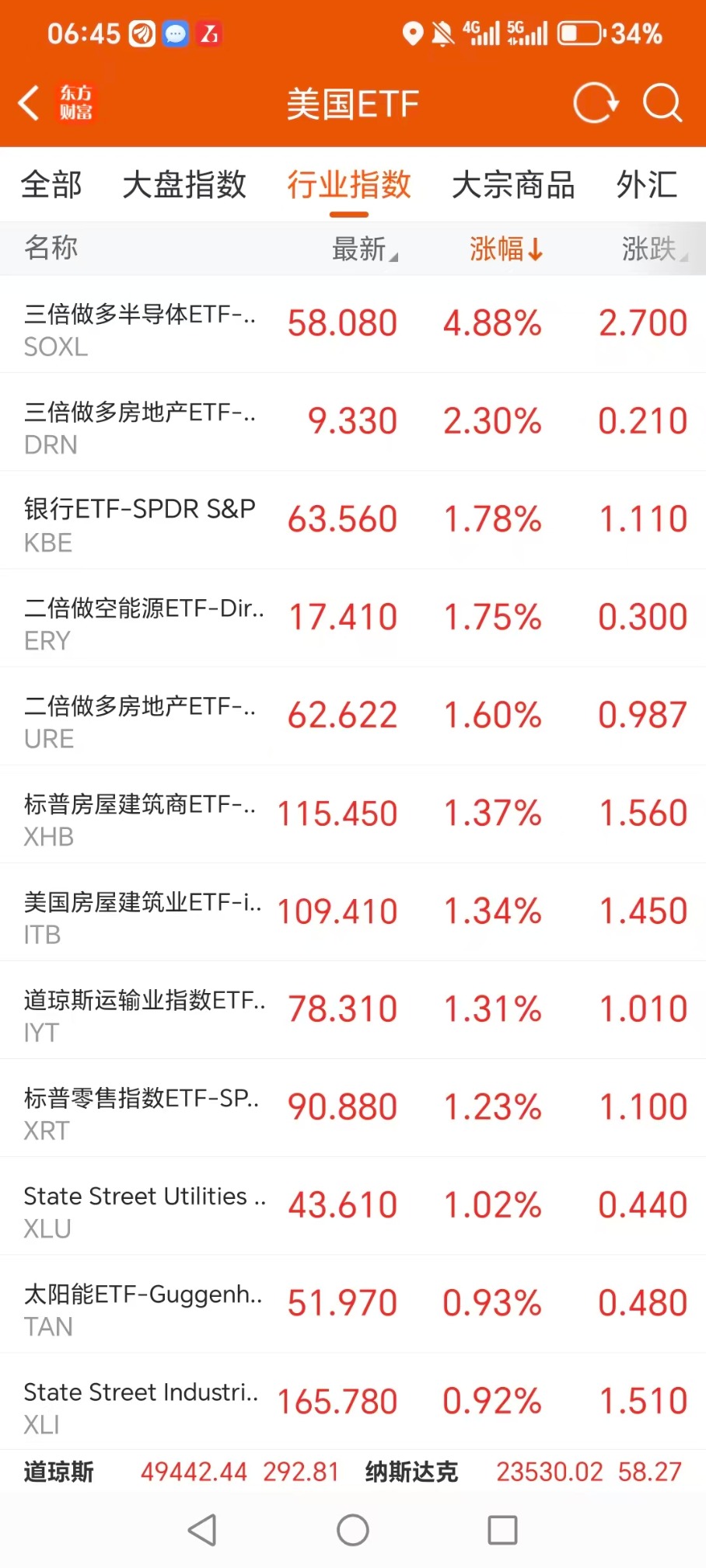Go back using the top-left arrow

point(30,103)
